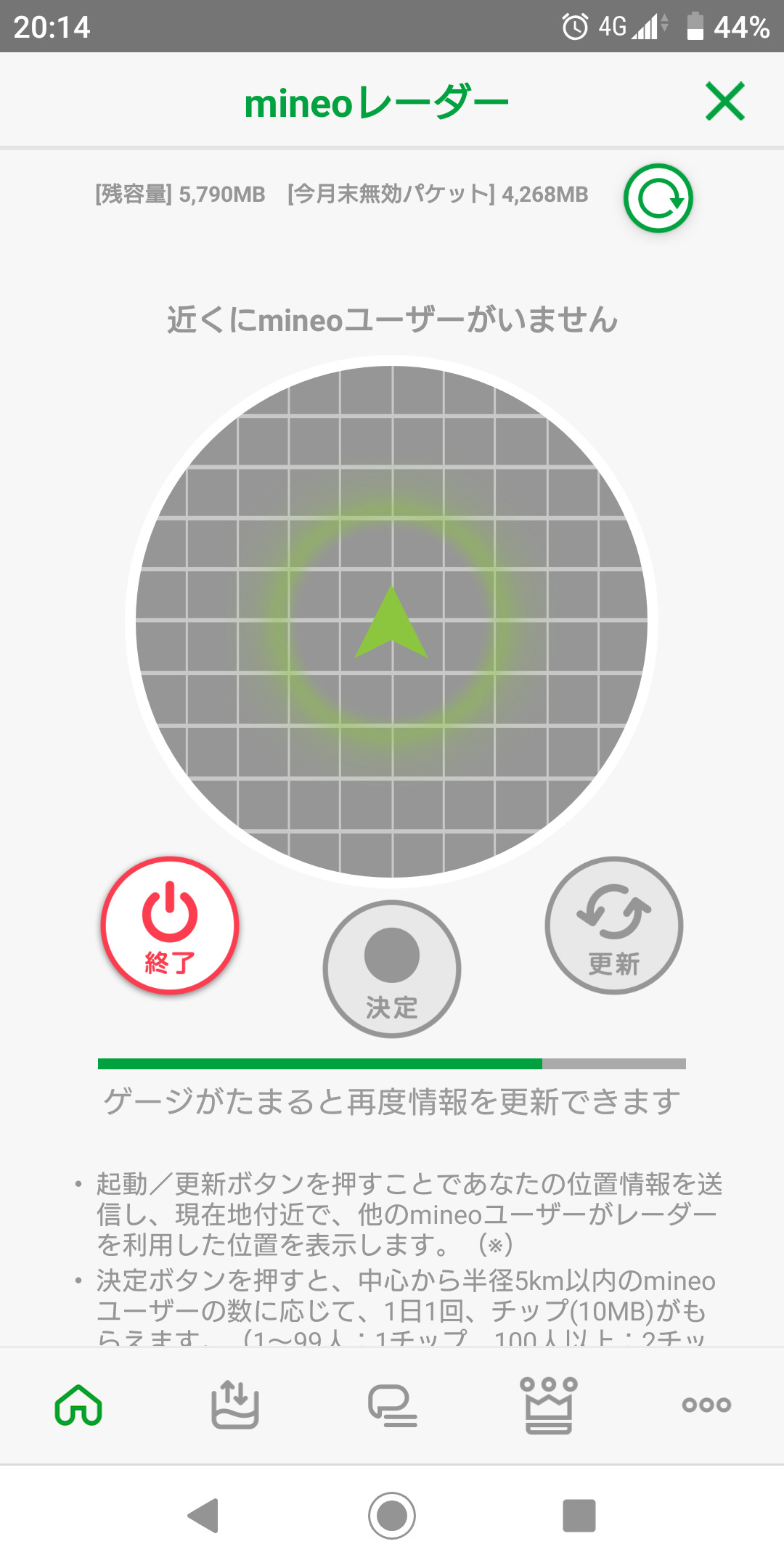Open the three-dot more tab
Image resolution: width=784 pixels, height=1568 pixels.
pyautogui.click(x=706, y=1405)
